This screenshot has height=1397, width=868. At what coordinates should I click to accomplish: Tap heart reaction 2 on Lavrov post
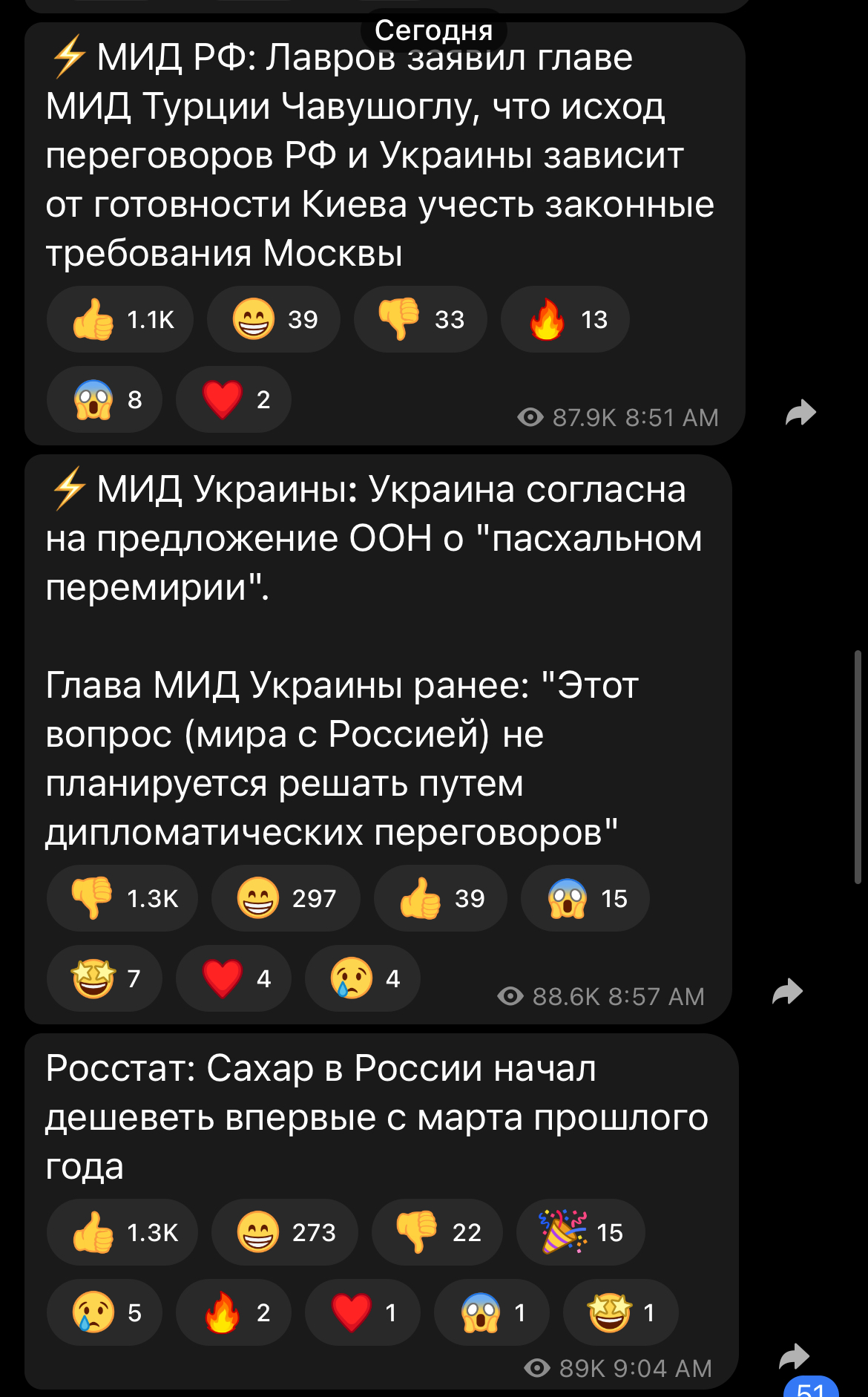pos(234,399)
